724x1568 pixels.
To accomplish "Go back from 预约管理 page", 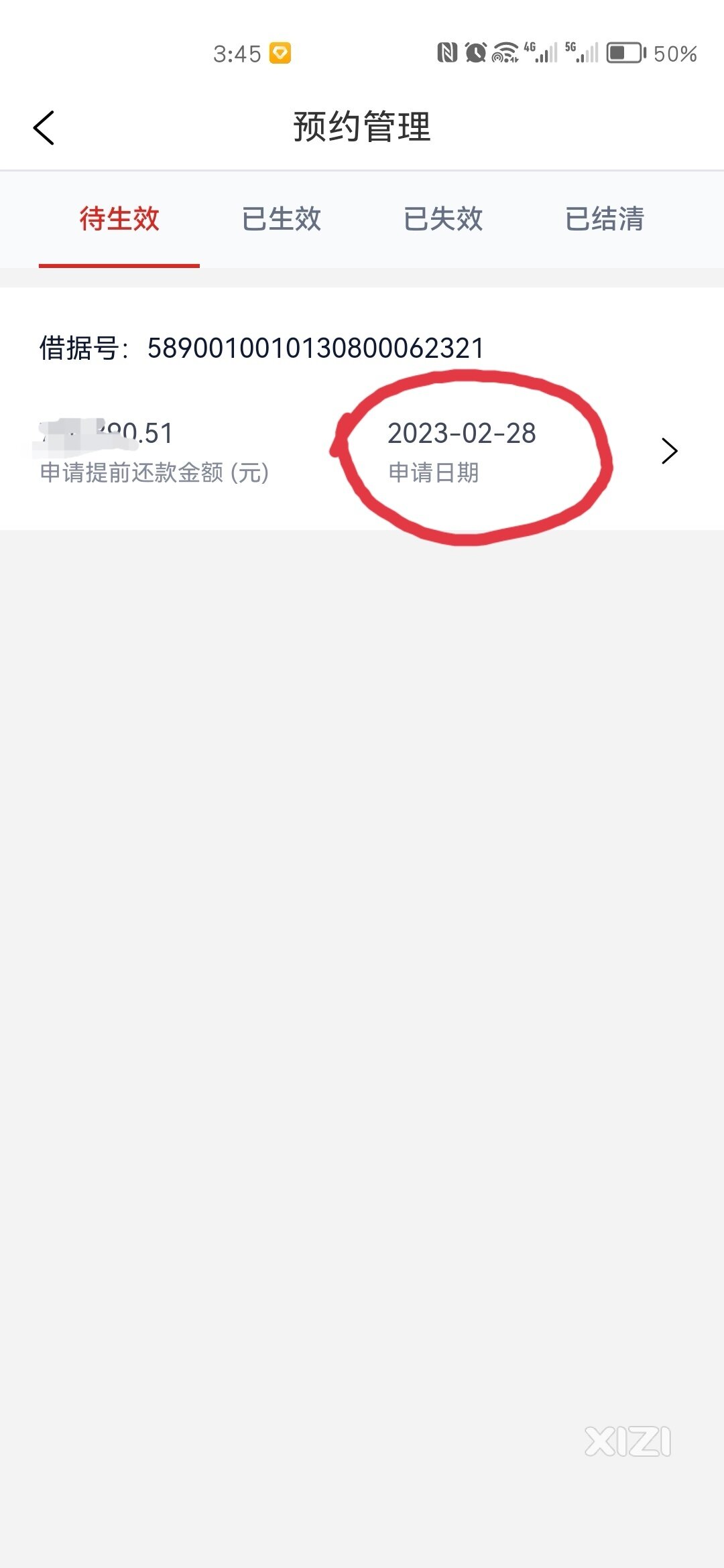I will tap(44, 127).
